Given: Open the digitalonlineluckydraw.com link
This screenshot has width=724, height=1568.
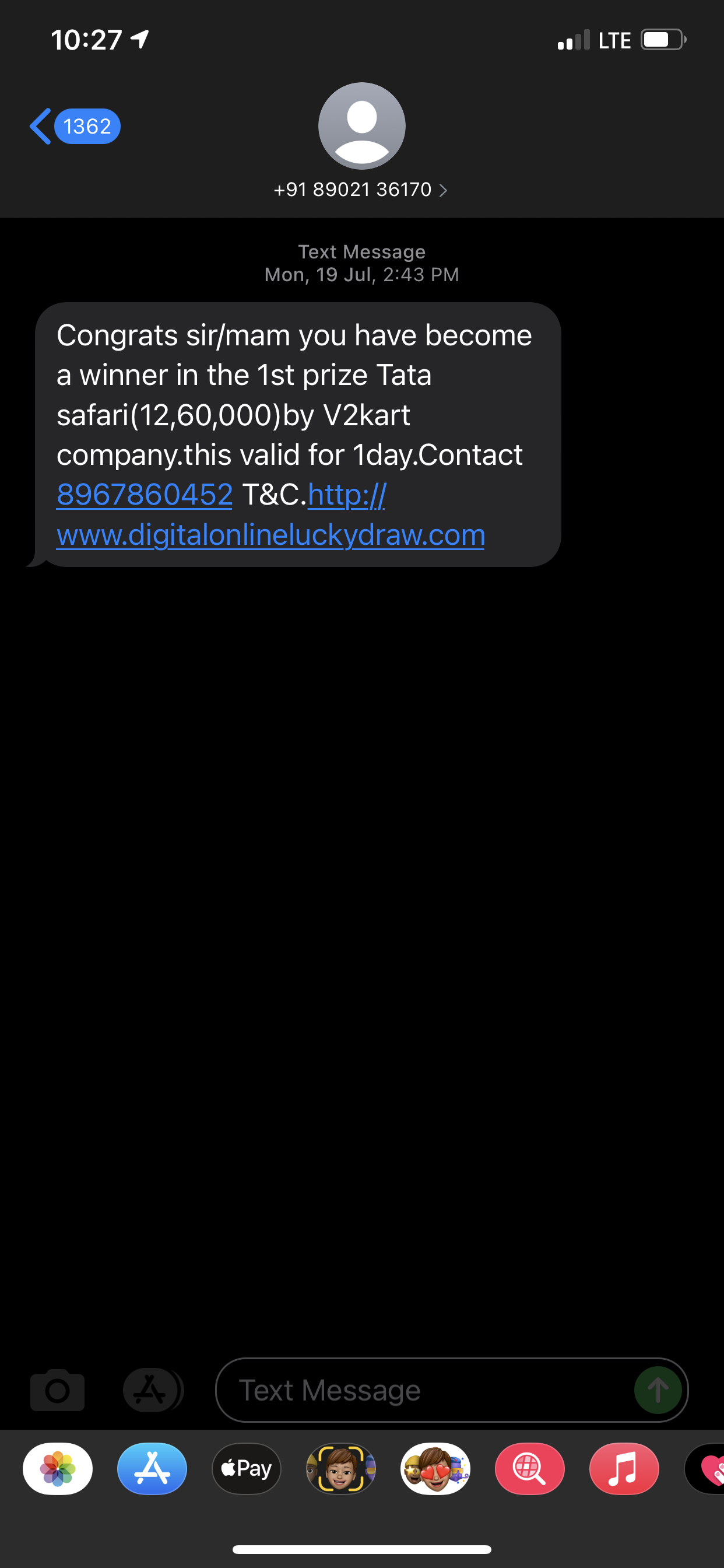Looking at the screenshot, I should [270, 515].
